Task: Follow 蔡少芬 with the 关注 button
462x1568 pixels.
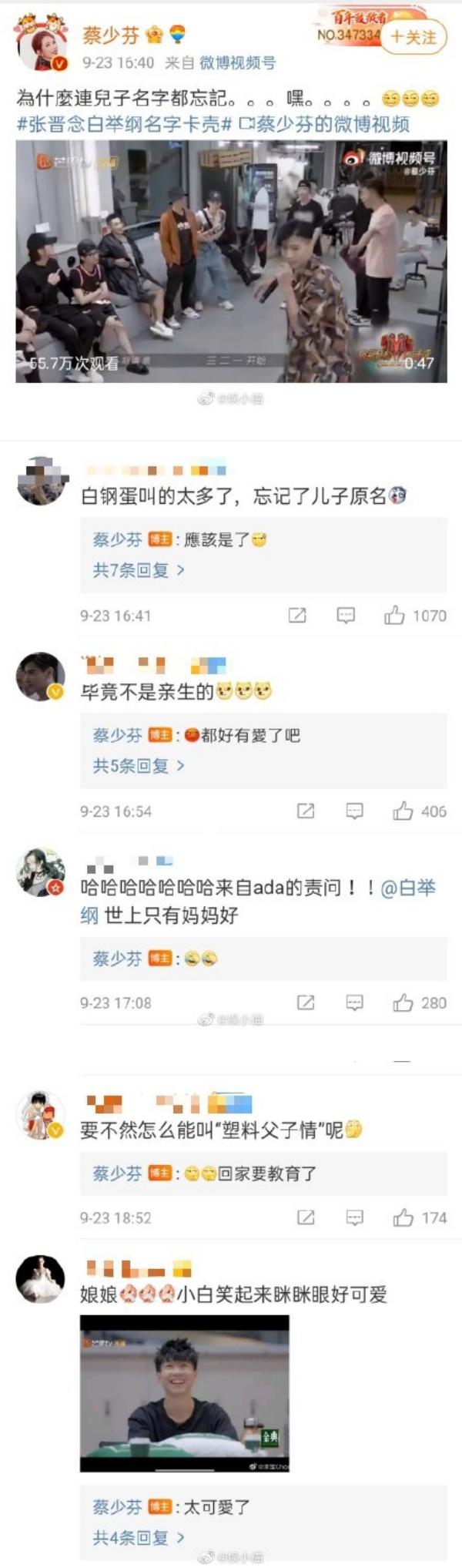Action: [x=413, y=37]
